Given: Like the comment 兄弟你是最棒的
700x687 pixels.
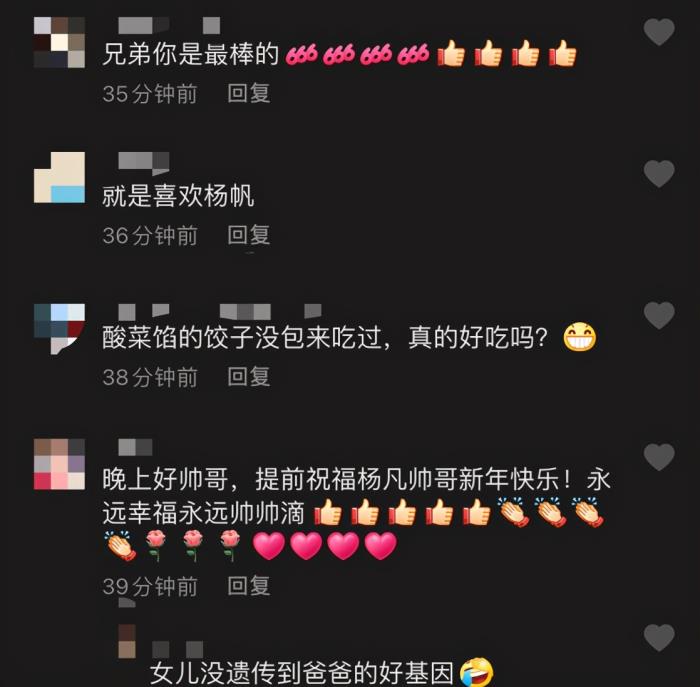Looking at the screenshot, I should click(x=658, y=32).
